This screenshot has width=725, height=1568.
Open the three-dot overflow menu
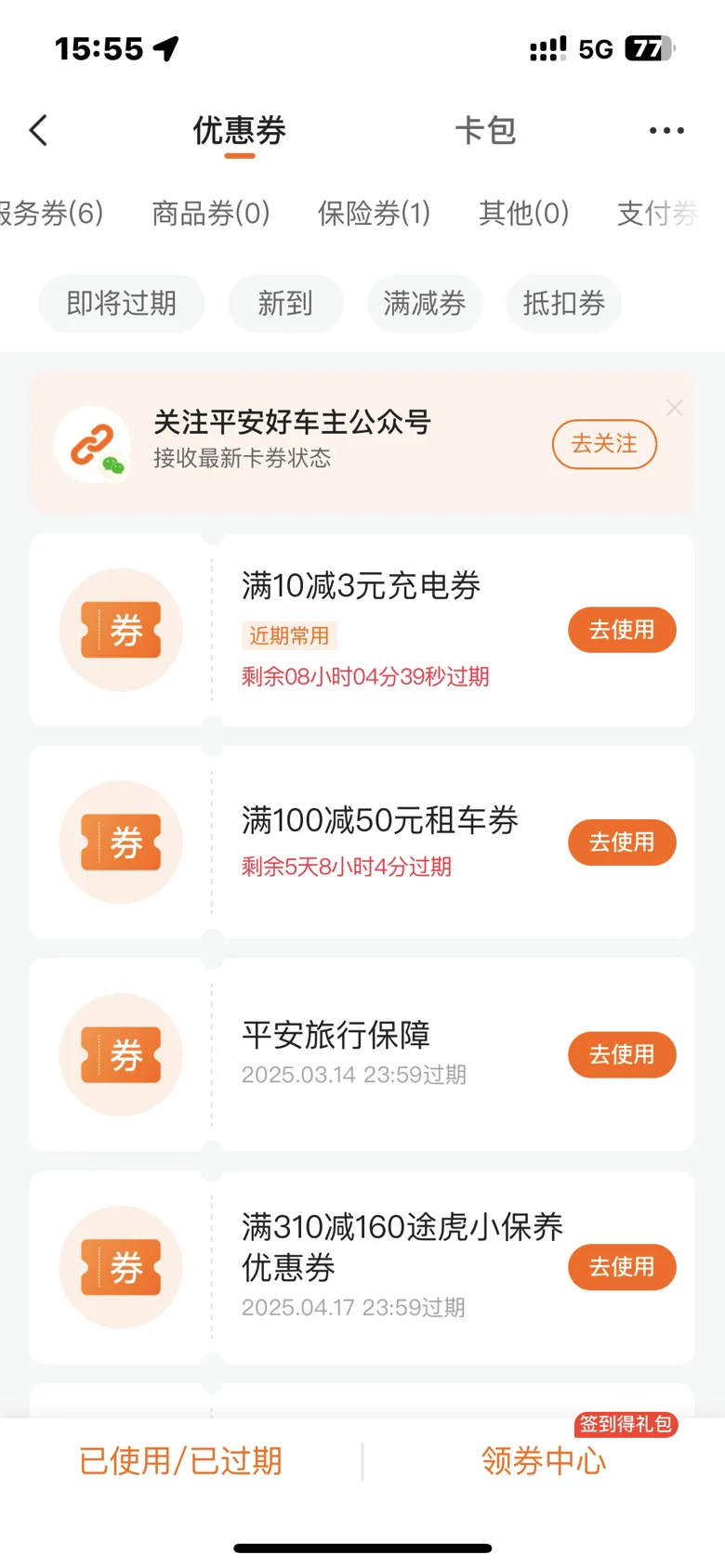pyautogui.click(x=666, y=131)
